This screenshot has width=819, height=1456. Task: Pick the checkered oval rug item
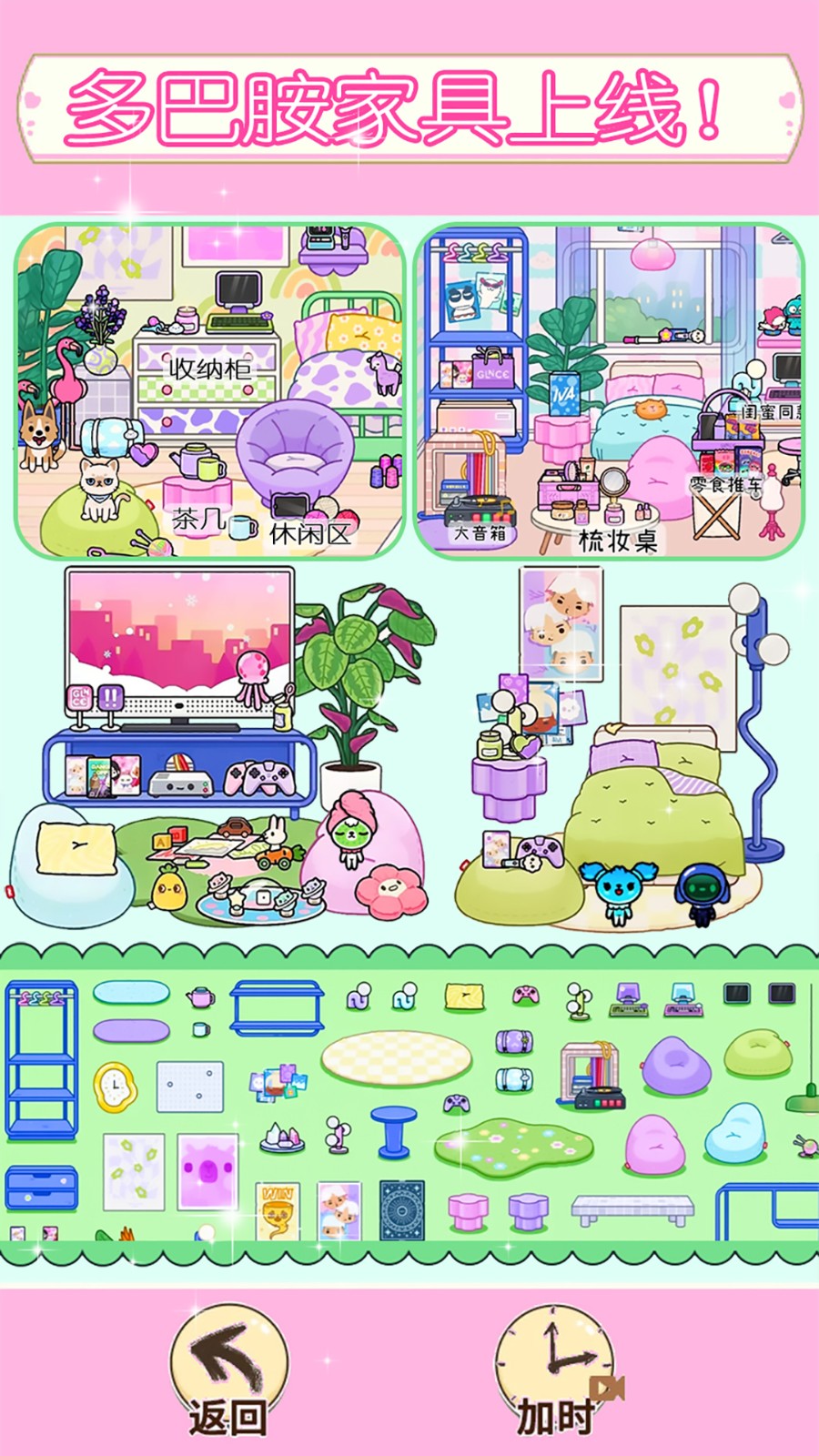pos(397,1059)
